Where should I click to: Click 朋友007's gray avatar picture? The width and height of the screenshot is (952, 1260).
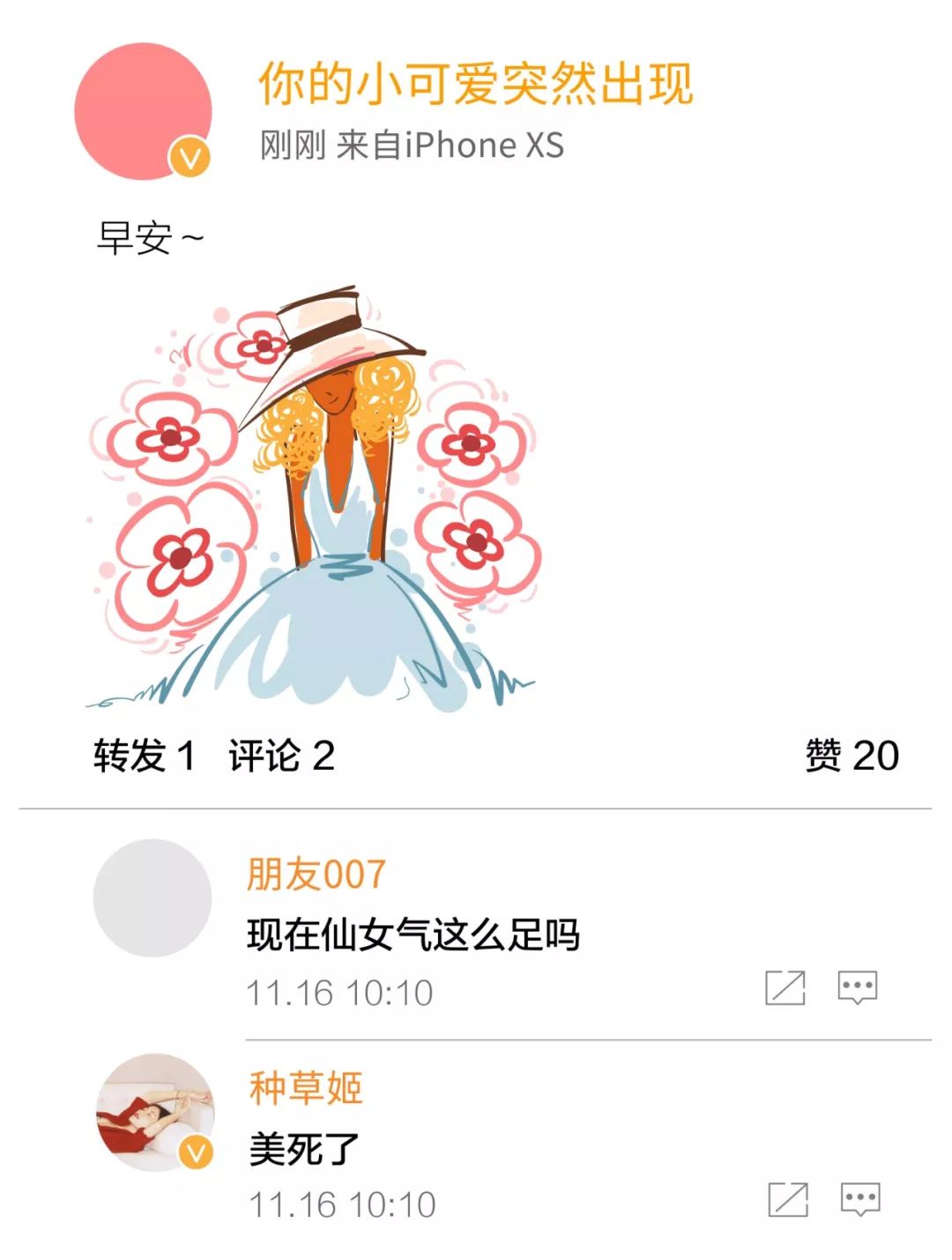coord(152,899)
